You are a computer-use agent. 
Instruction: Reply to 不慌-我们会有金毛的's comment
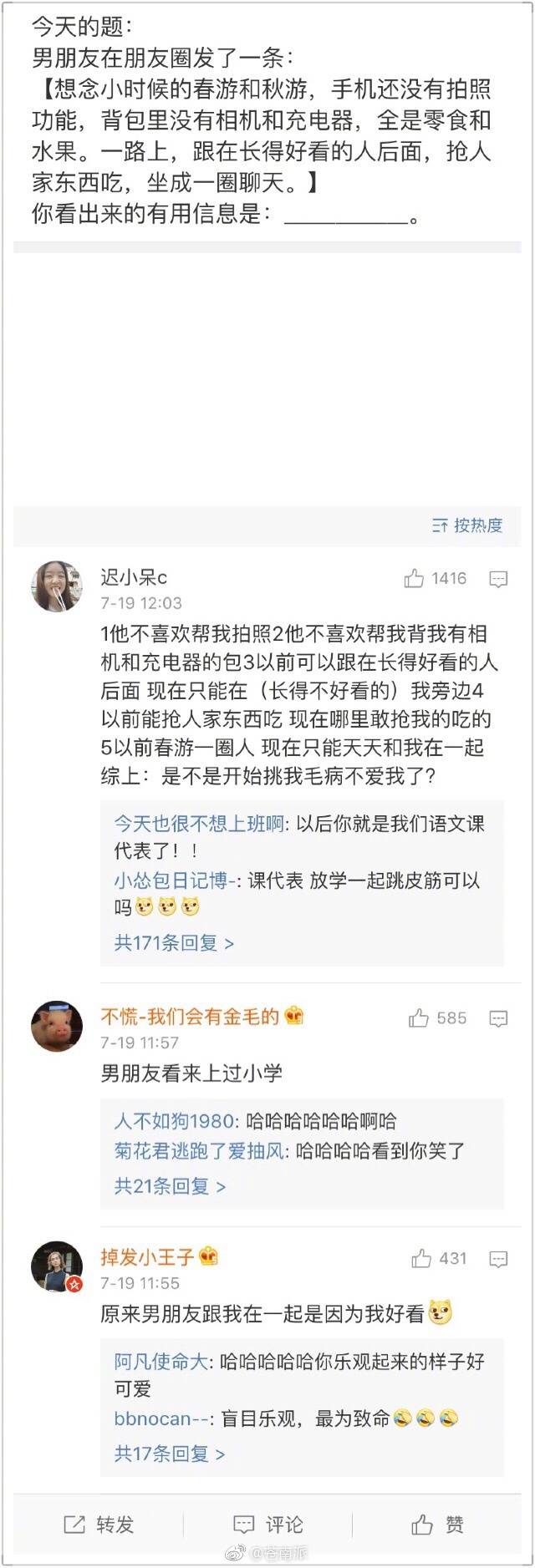click(498, 1018)
